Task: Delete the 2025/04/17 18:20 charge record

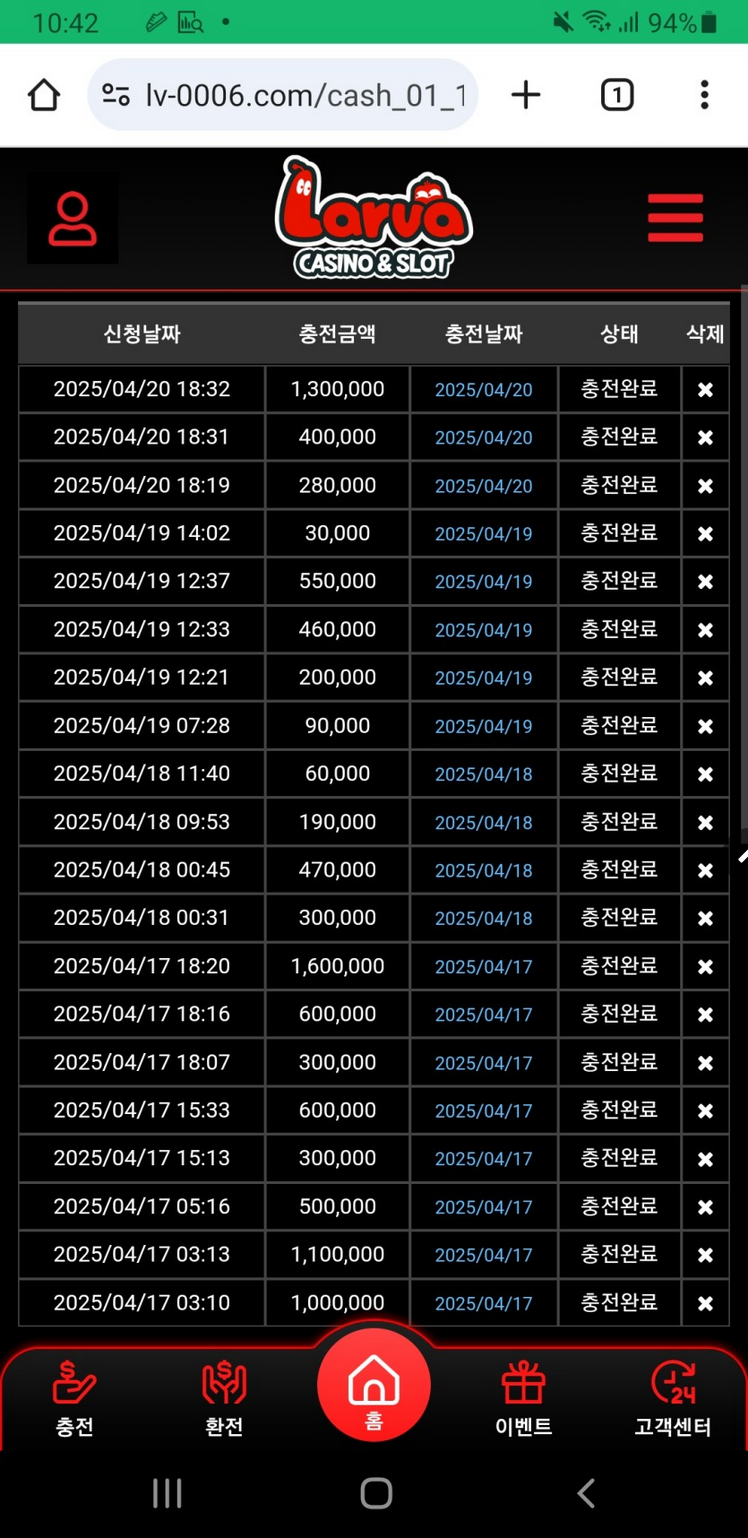Action: (x=705, y=967)
